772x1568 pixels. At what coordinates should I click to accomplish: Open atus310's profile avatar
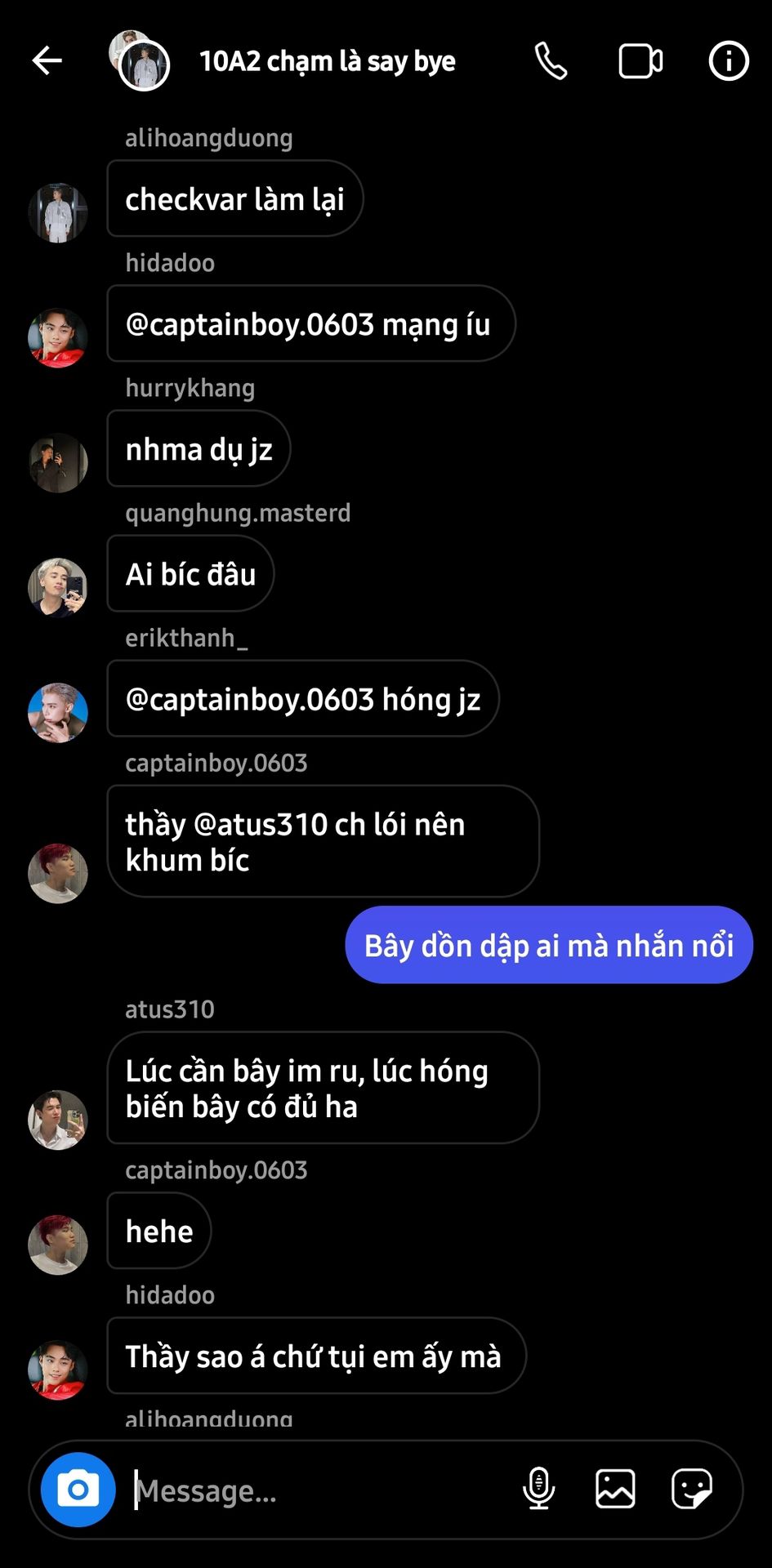58,1120
